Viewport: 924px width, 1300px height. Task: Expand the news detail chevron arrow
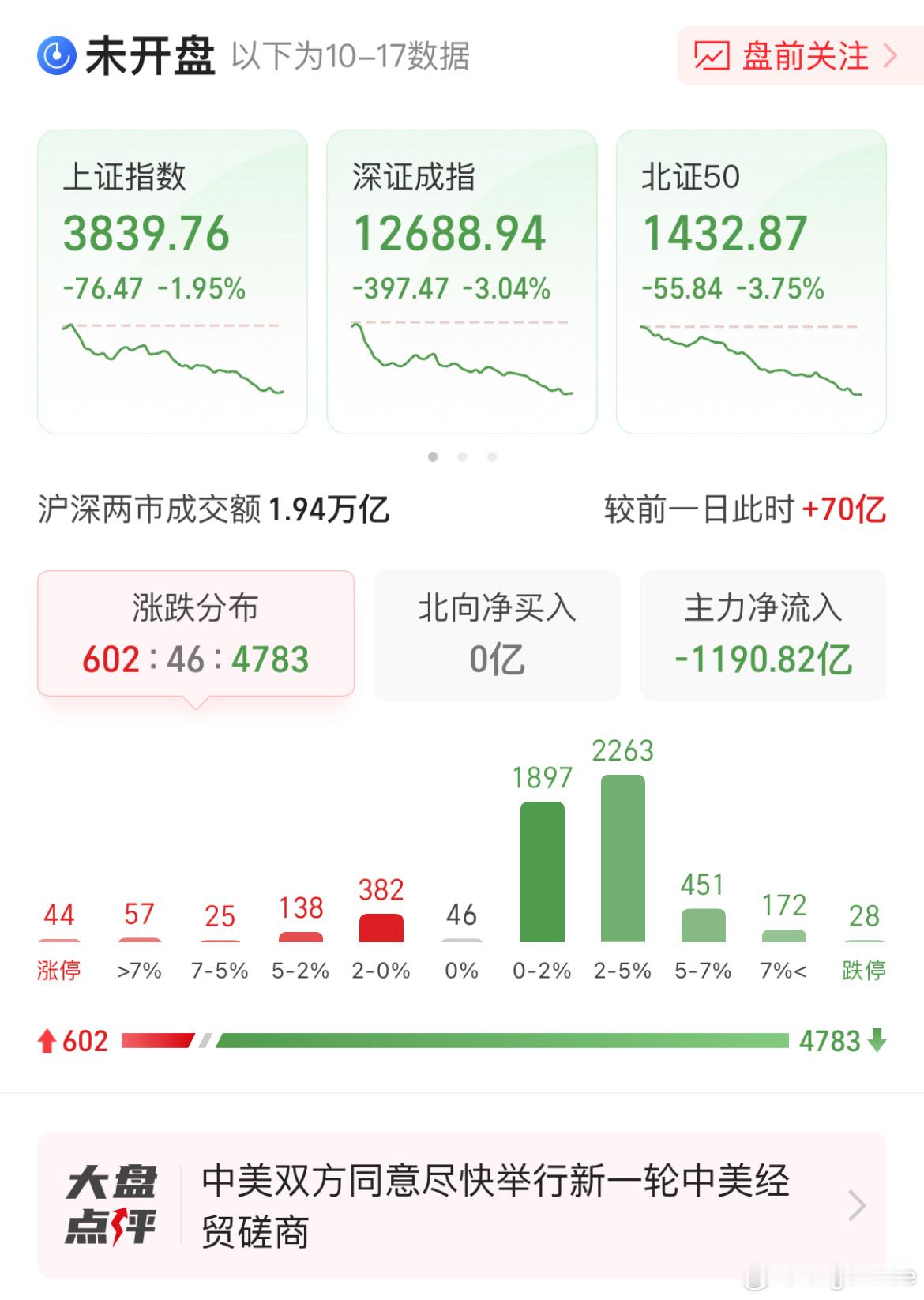[857, 1206]
